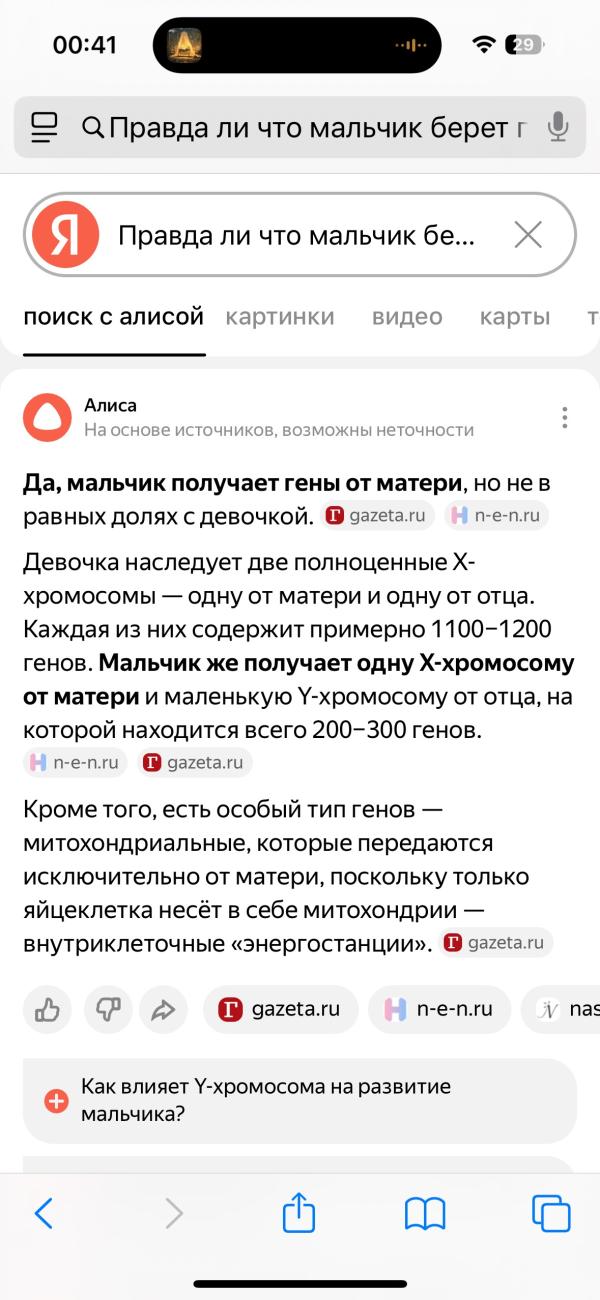Tap the Safari address bar
The height and width of the screenshot is (1300, 600).
pos(300,127)
